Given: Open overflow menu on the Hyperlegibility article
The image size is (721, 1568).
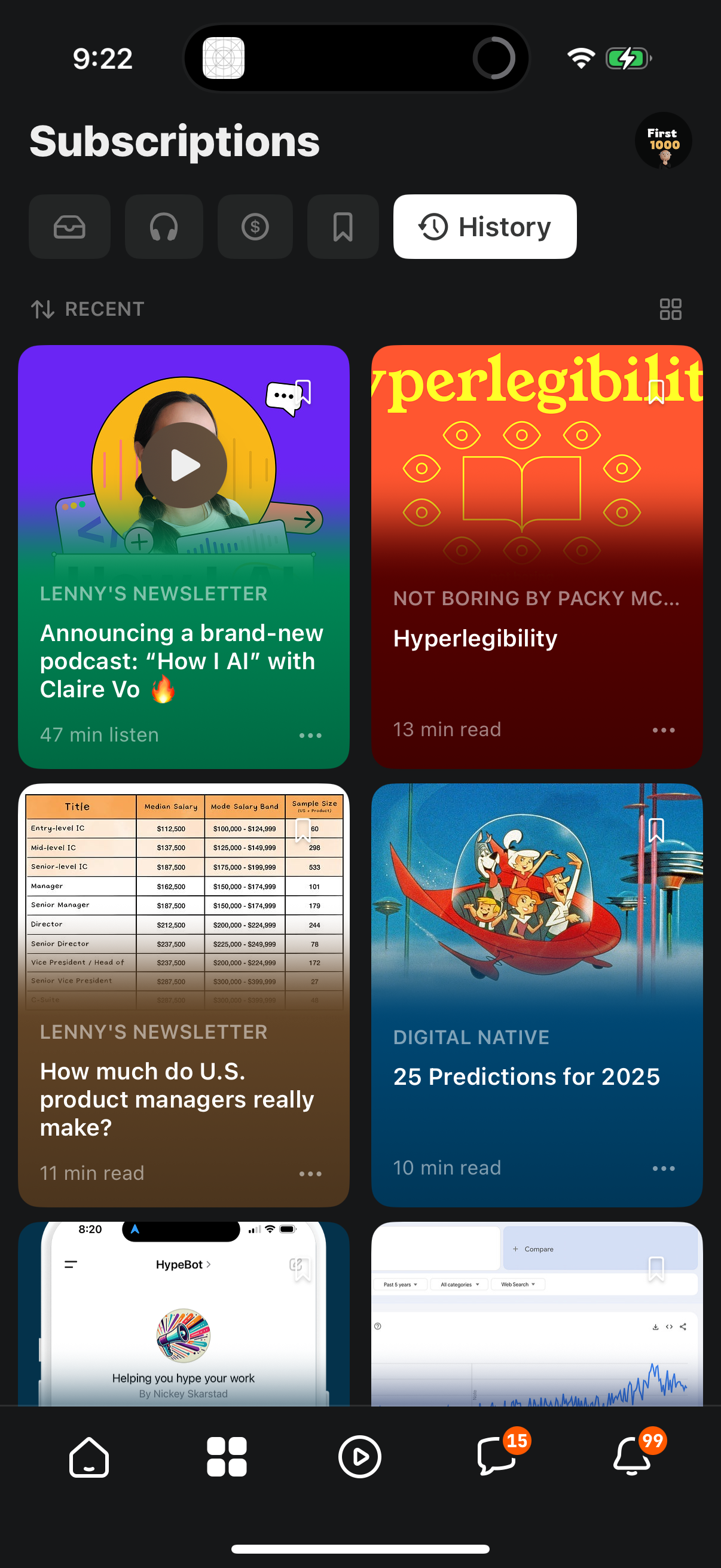Looking at the screenshot, I should (663, 730).
